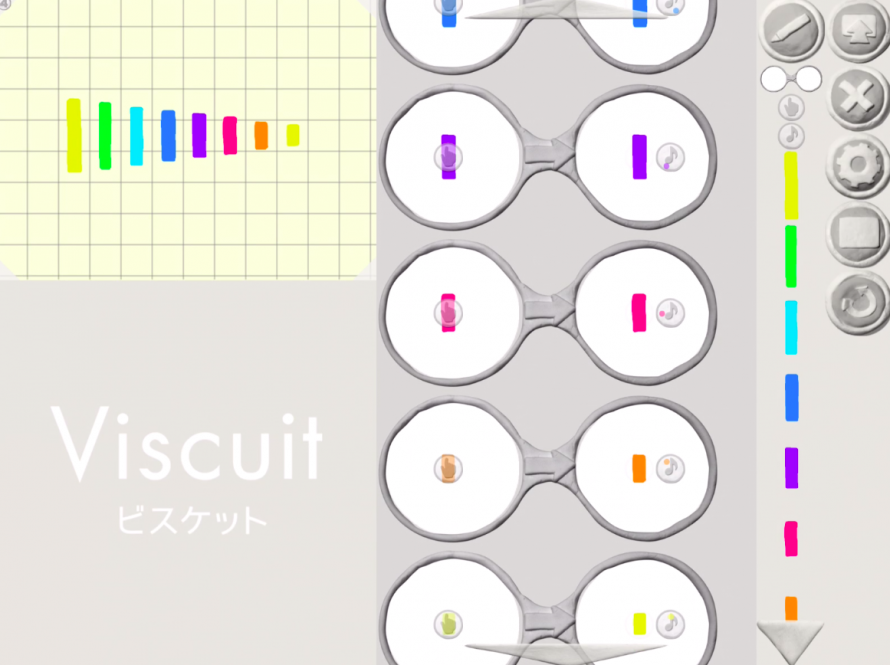Image resolution: width=890 pixels, height=665 pixels.
Task: Pick the cyan bar from the palette
Action: (x=791, y=327)
